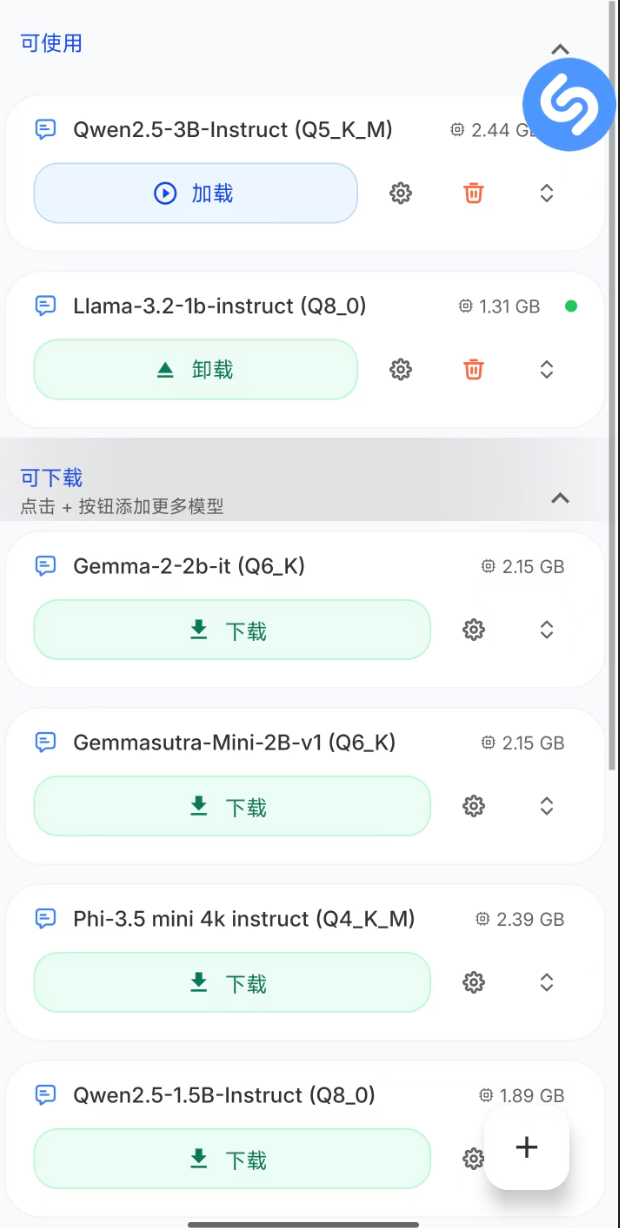Unload the Llama-3.2-1b-instruct model
This screenshot has height=1228, width=620.
point(195,370)
